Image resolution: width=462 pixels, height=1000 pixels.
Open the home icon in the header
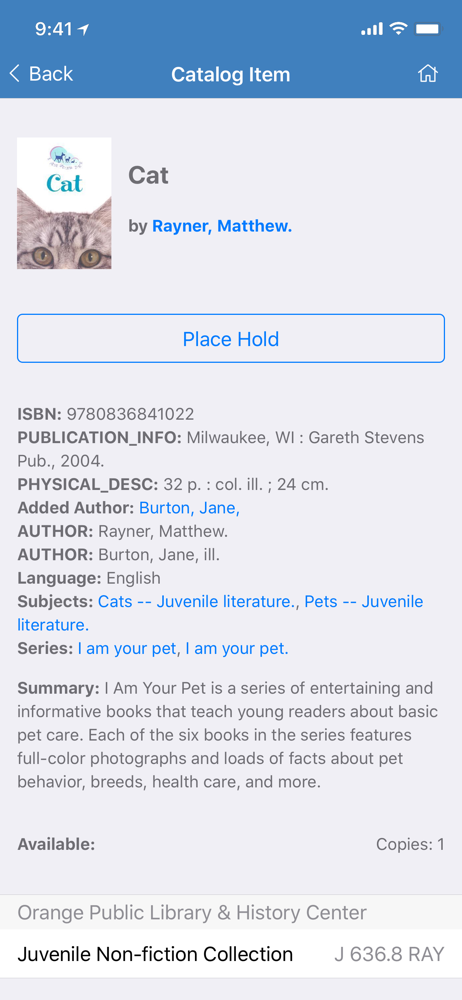428,74
